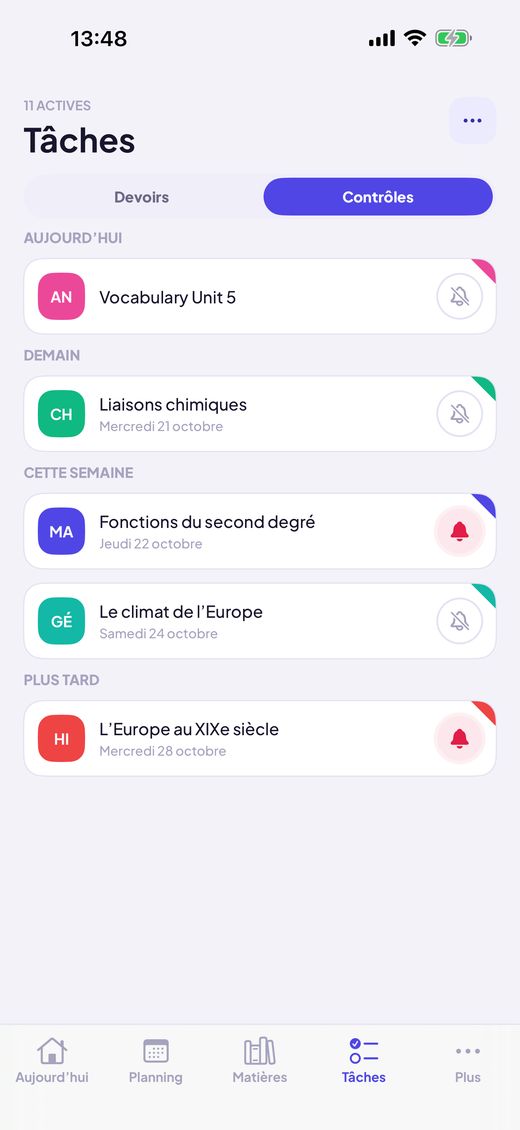This screenshot has width=520, height=1130.
Task: Open the three-dots options menu
Action: coord(472,120)
